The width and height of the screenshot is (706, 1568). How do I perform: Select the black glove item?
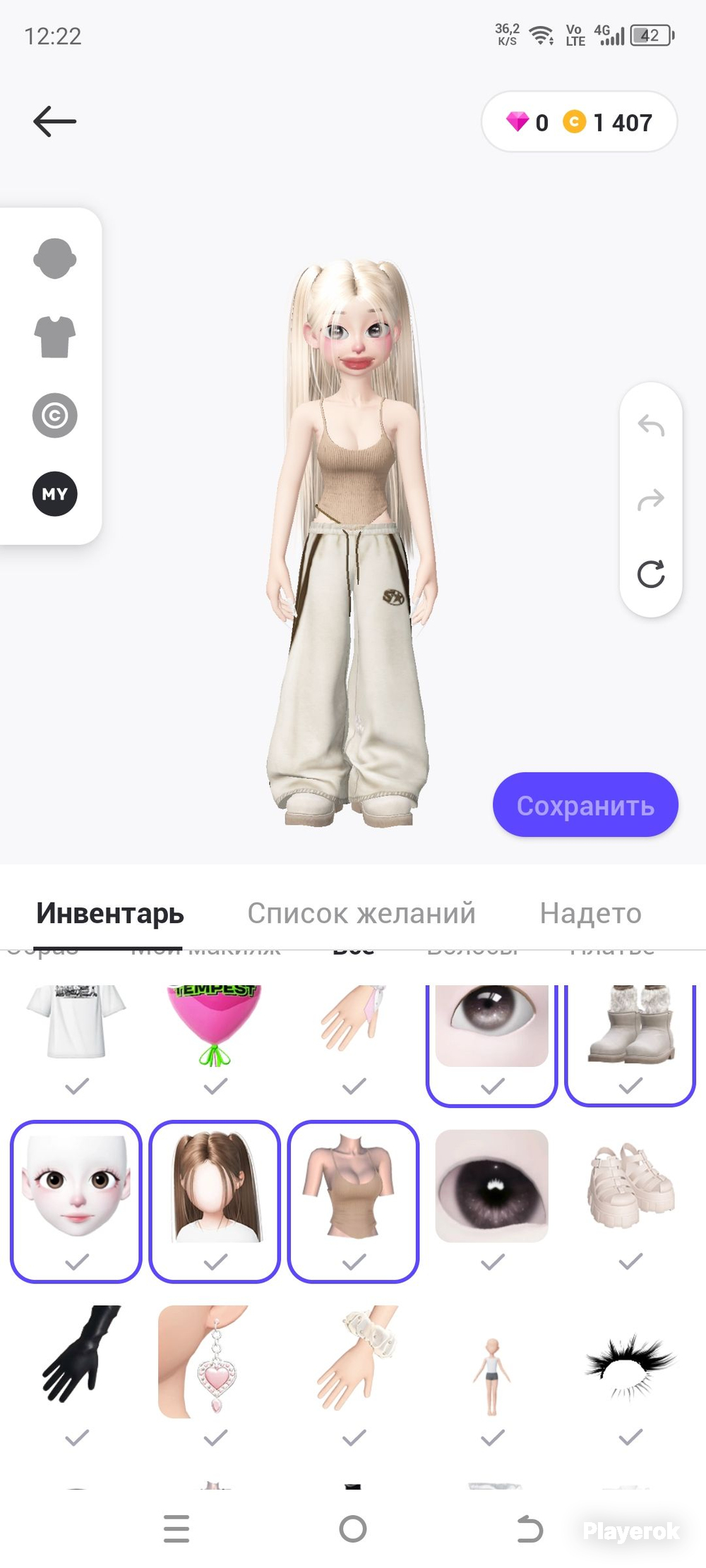[x=77, y=1376]
